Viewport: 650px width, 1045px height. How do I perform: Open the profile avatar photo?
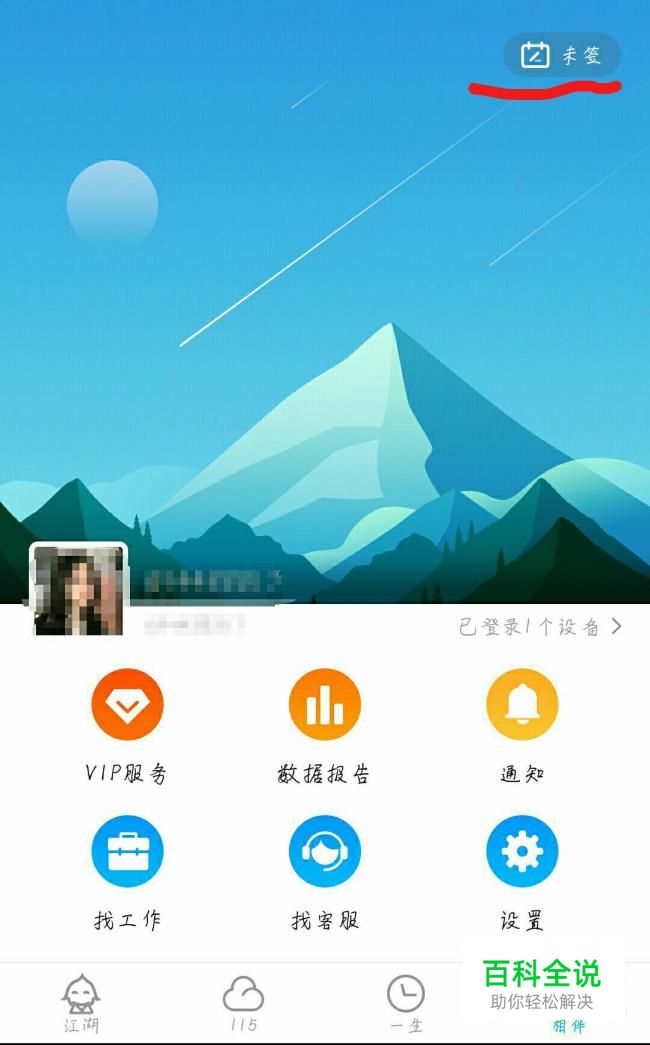click(x=78, y=589)
